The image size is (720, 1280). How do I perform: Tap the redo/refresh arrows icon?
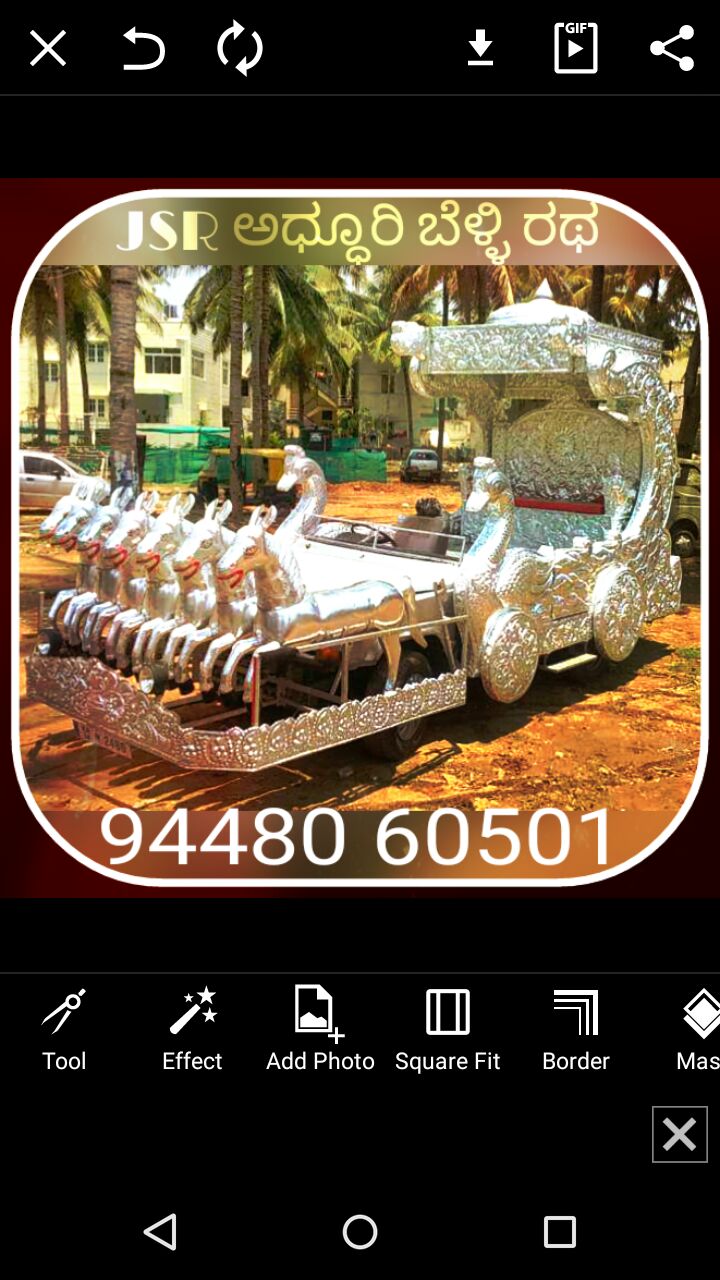pyautogui.click(x=240, y=48)
